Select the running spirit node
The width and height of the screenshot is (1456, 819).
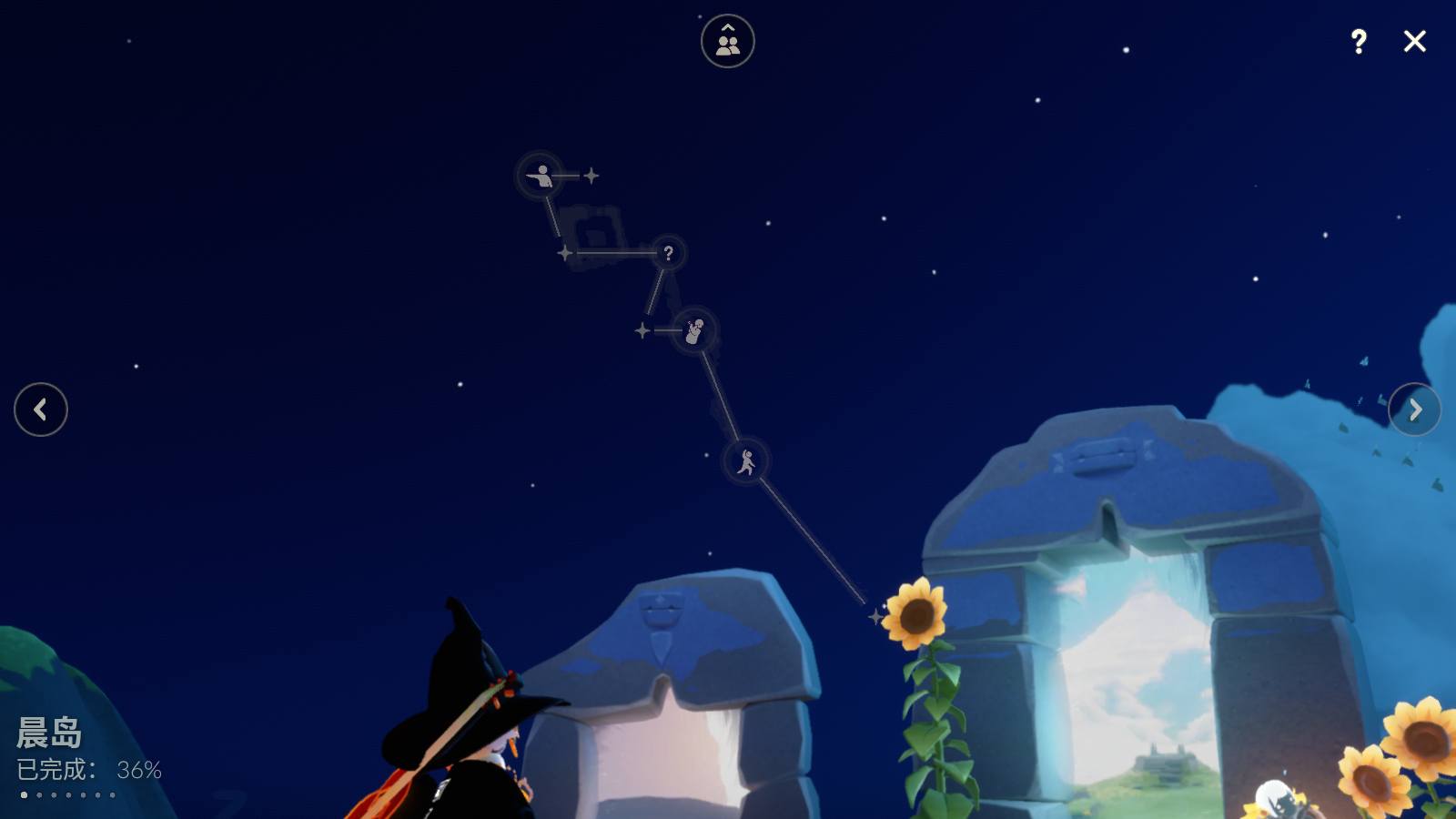[x=746, y=462]
